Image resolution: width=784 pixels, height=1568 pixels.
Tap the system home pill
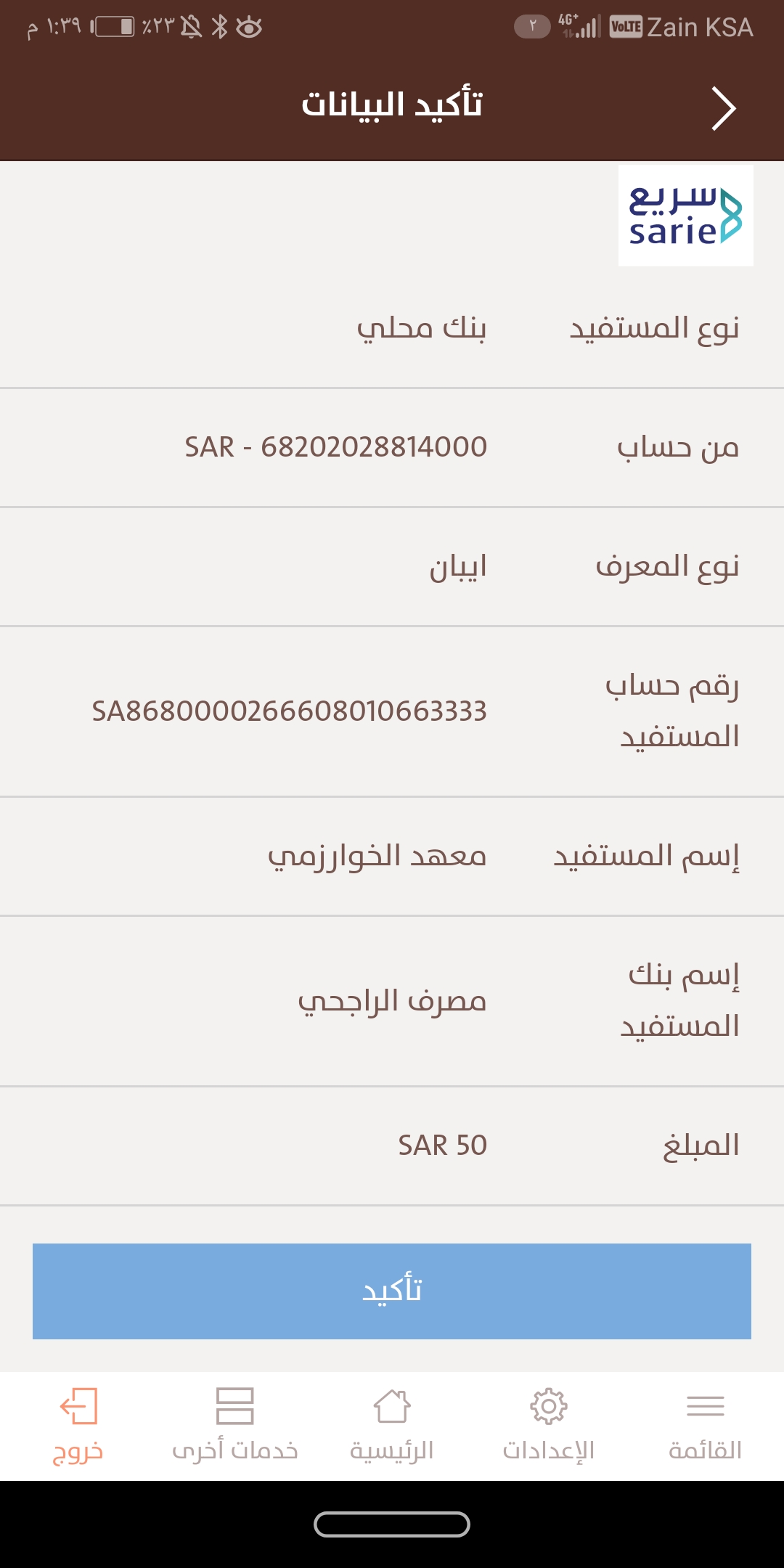tap(392, 1524)
